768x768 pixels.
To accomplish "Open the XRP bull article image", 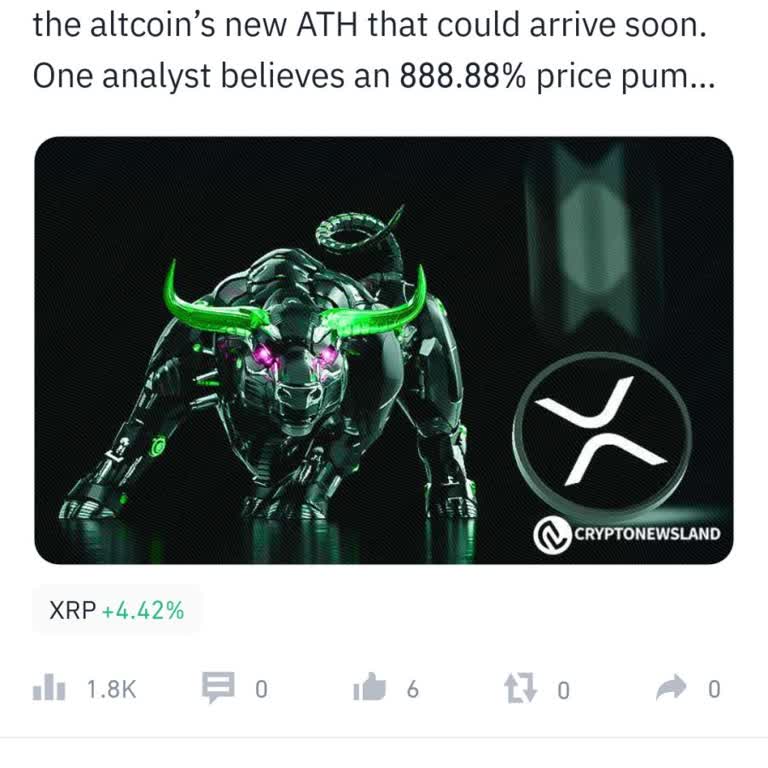I will [384, 350].
